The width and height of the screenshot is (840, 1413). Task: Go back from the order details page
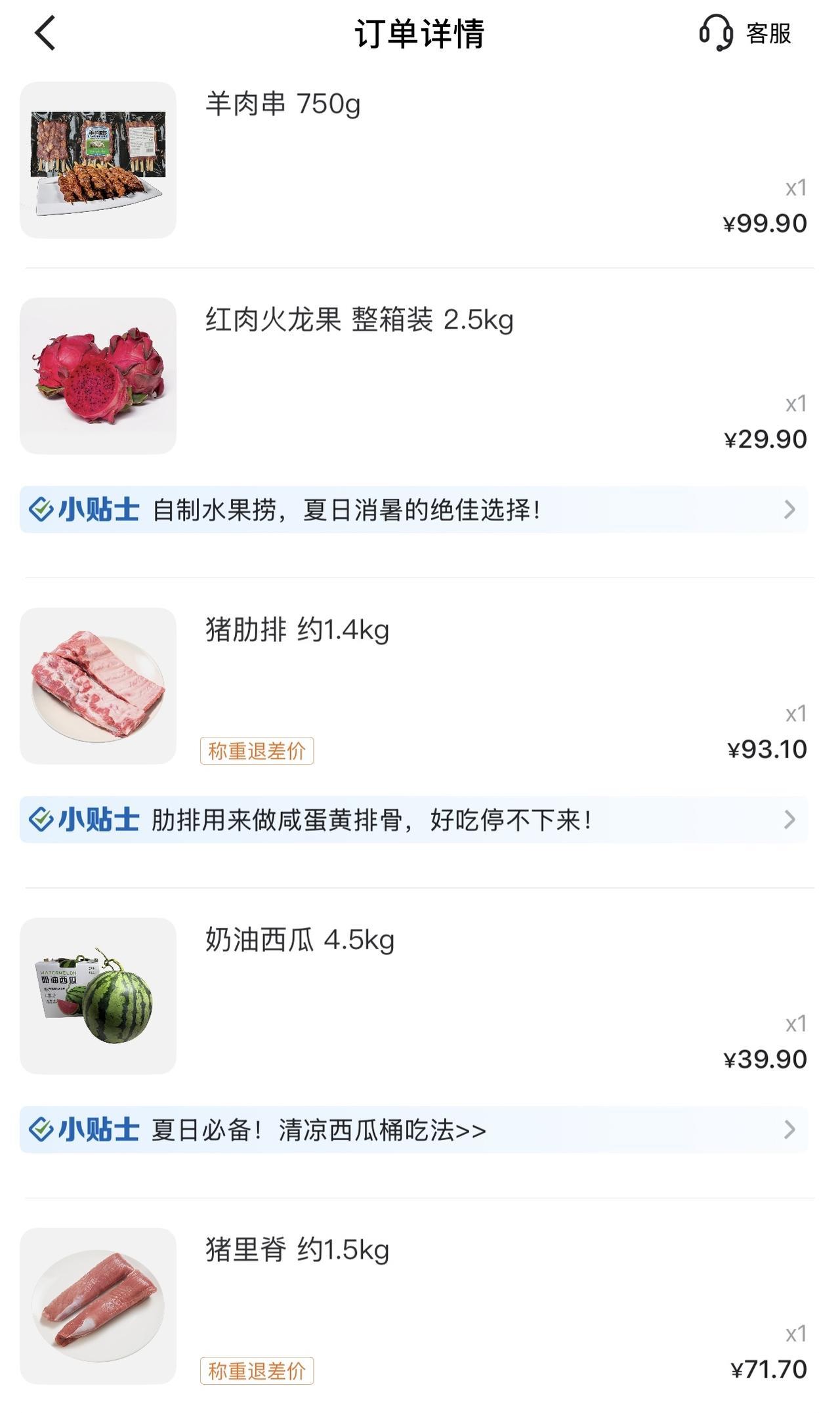[x=45, y=33]
